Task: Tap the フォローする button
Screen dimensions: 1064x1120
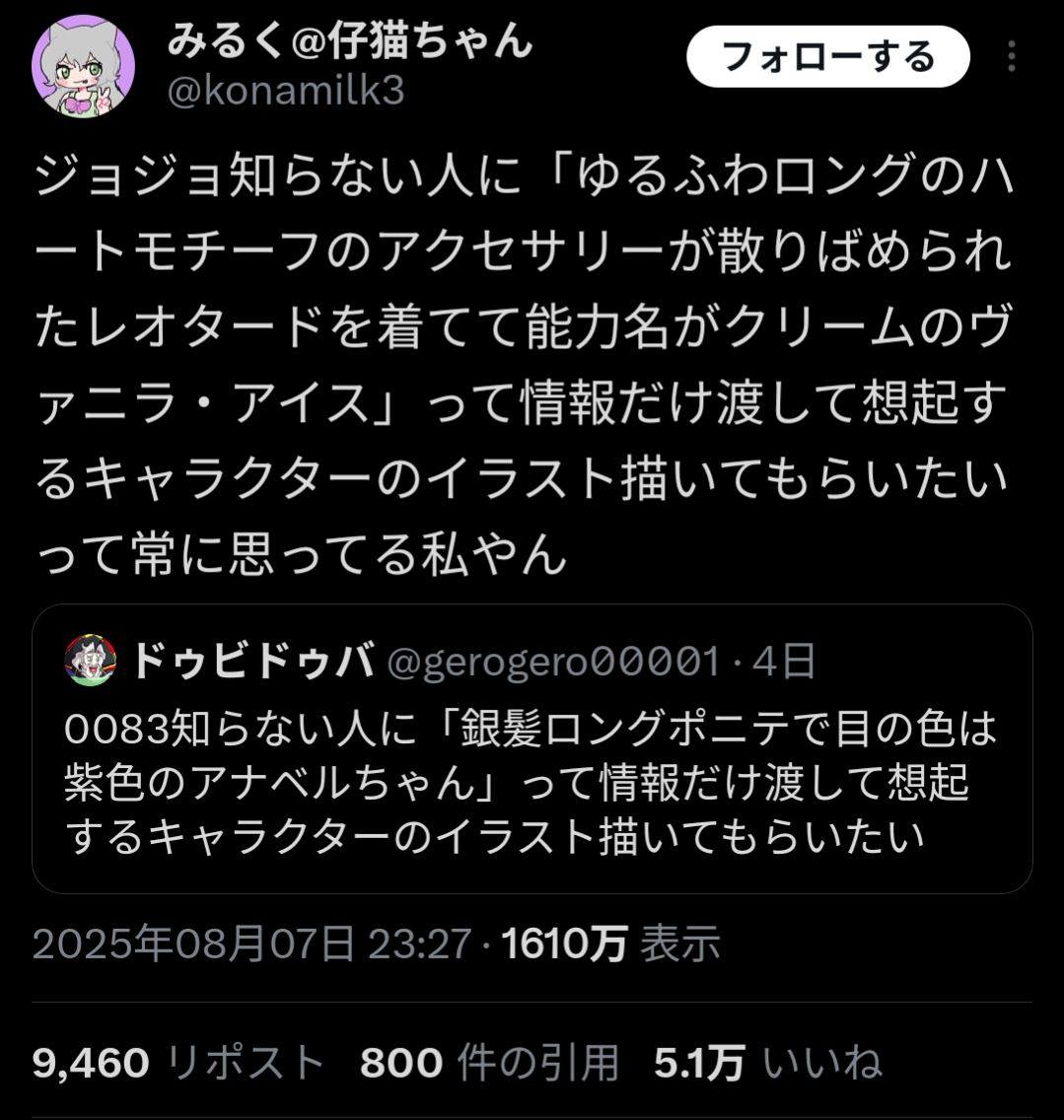Action: coord(827,57)
